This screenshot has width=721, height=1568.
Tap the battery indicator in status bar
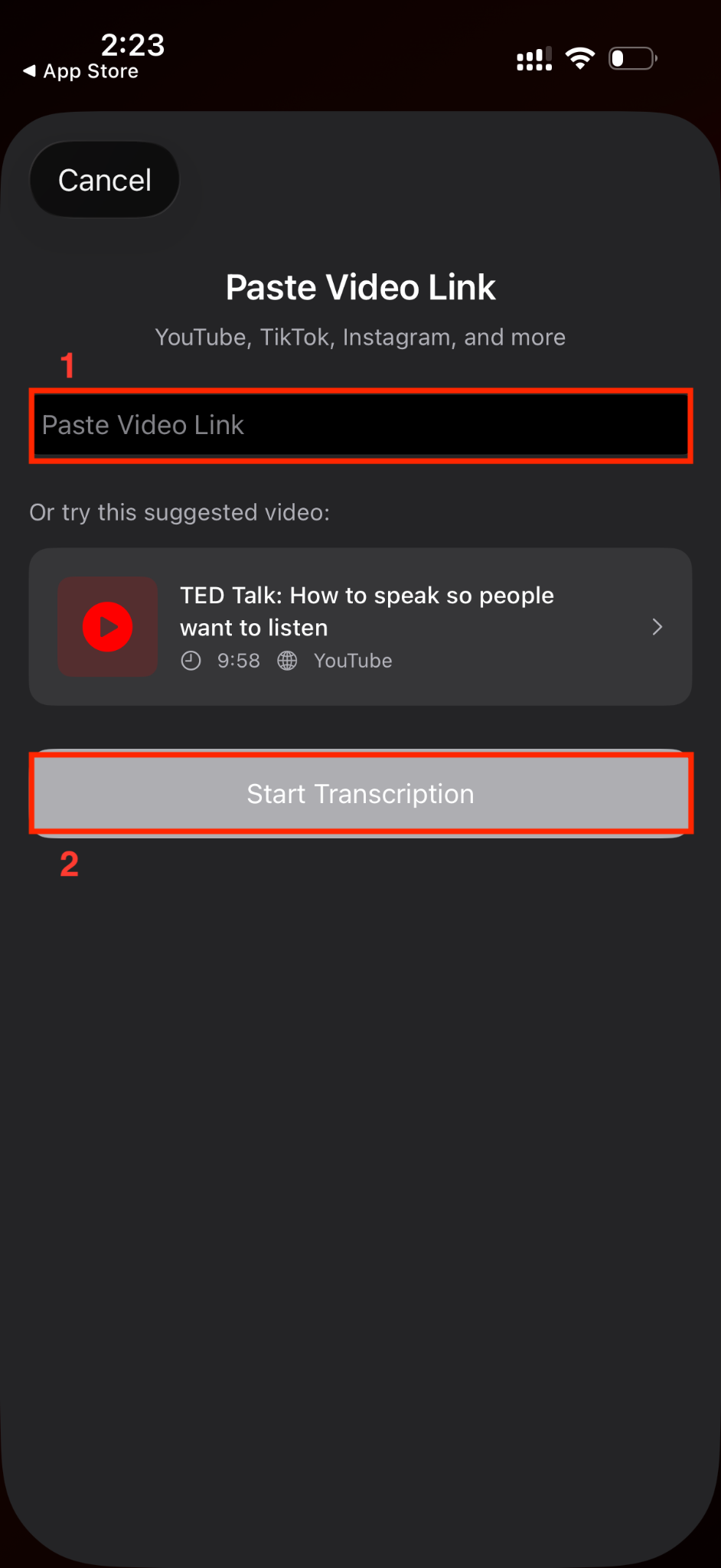[x=631, y=58]
